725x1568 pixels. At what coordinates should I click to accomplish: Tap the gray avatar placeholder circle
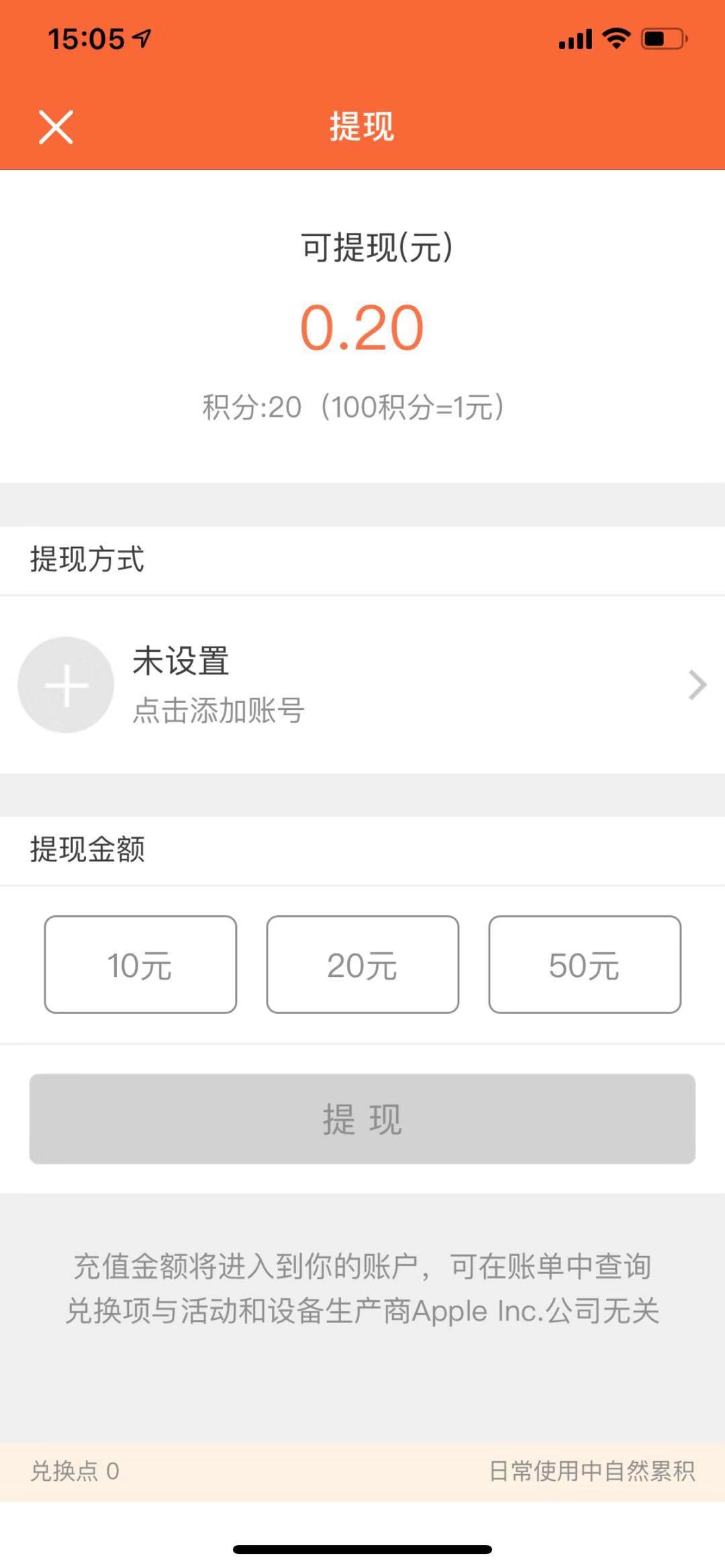(65, 684)
